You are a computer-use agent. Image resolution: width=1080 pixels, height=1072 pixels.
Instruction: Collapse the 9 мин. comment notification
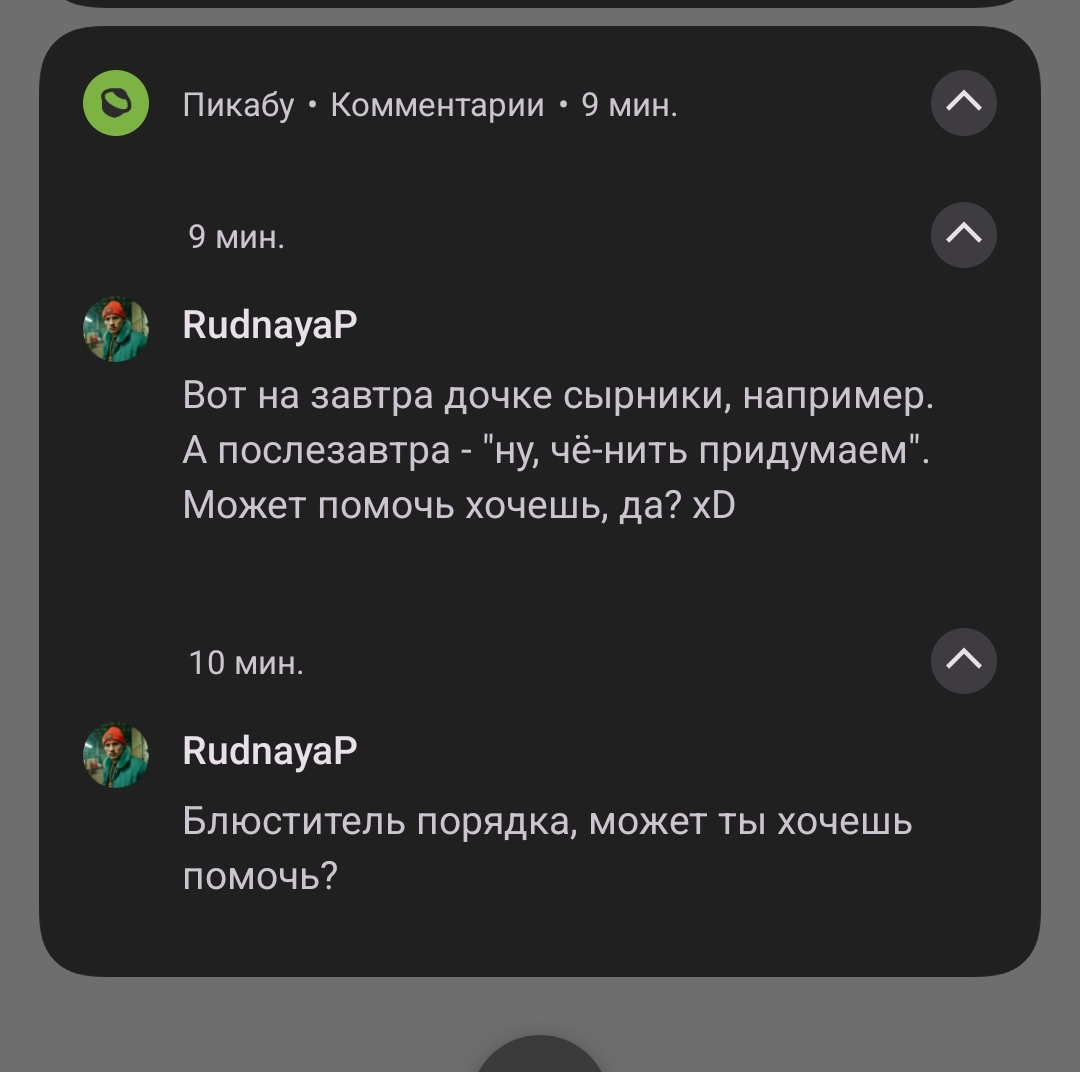click(963, 235)
